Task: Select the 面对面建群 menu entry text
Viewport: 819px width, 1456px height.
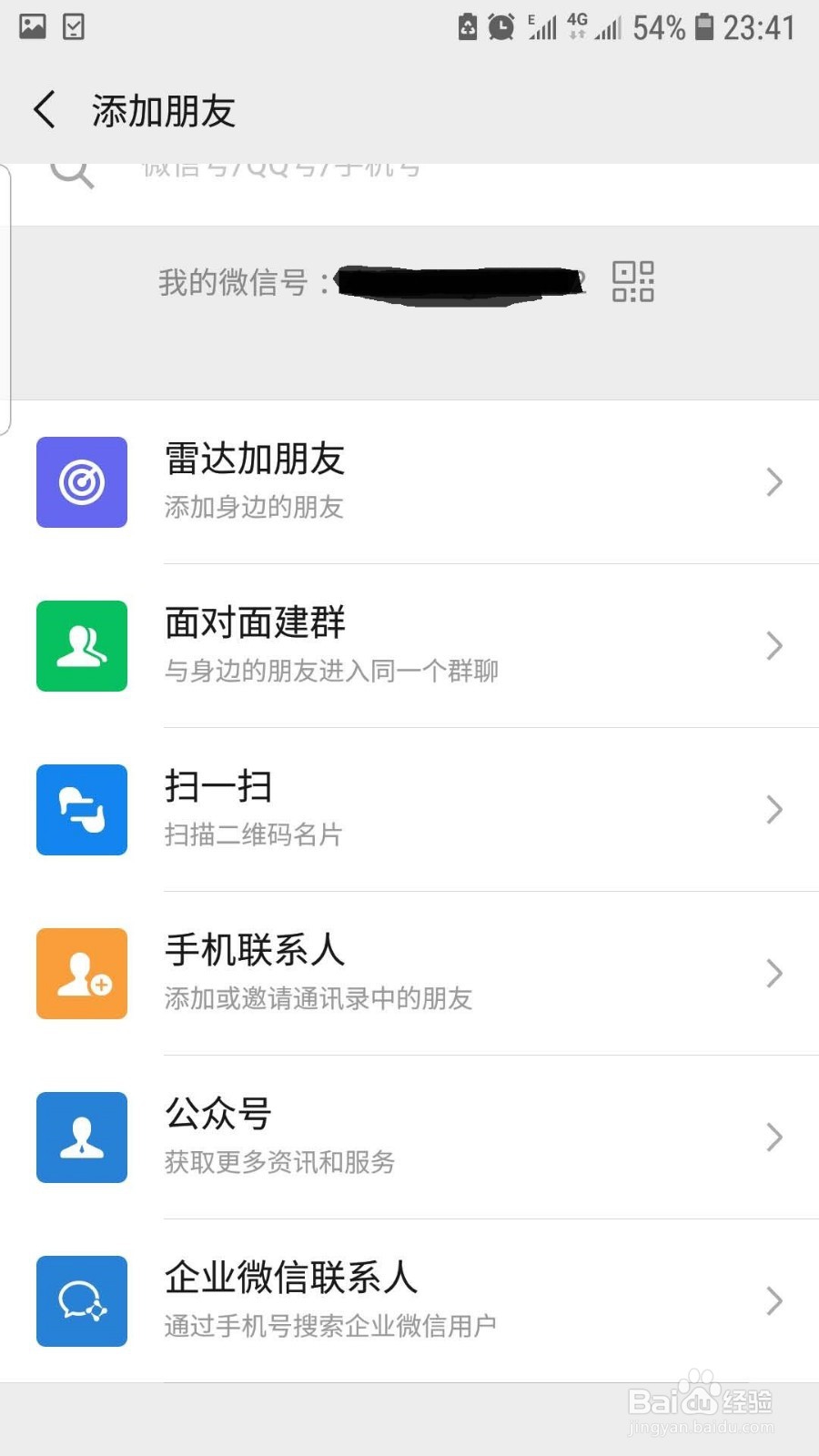Action: point(255,622)
